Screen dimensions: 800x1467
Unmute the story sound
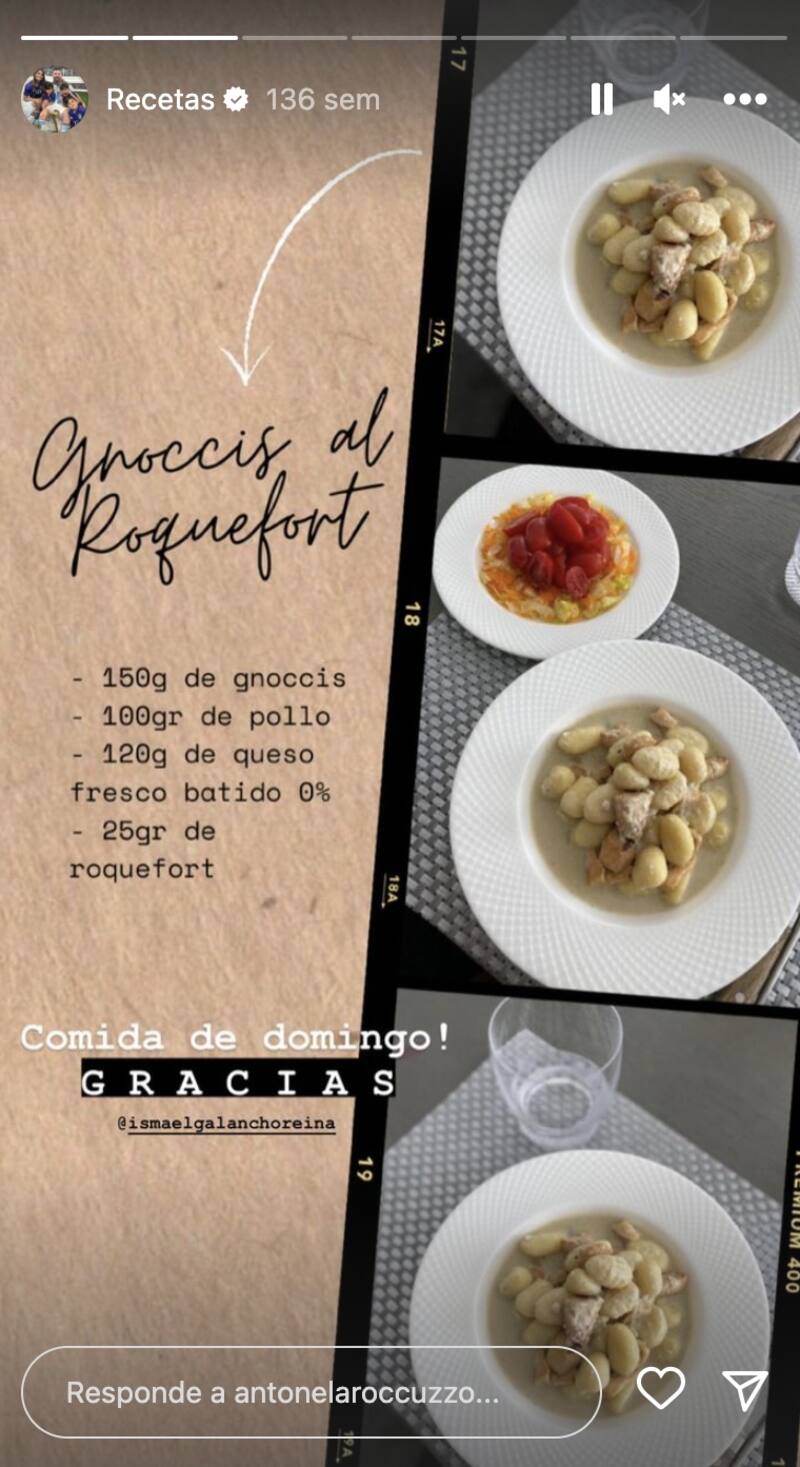[669, 99]
